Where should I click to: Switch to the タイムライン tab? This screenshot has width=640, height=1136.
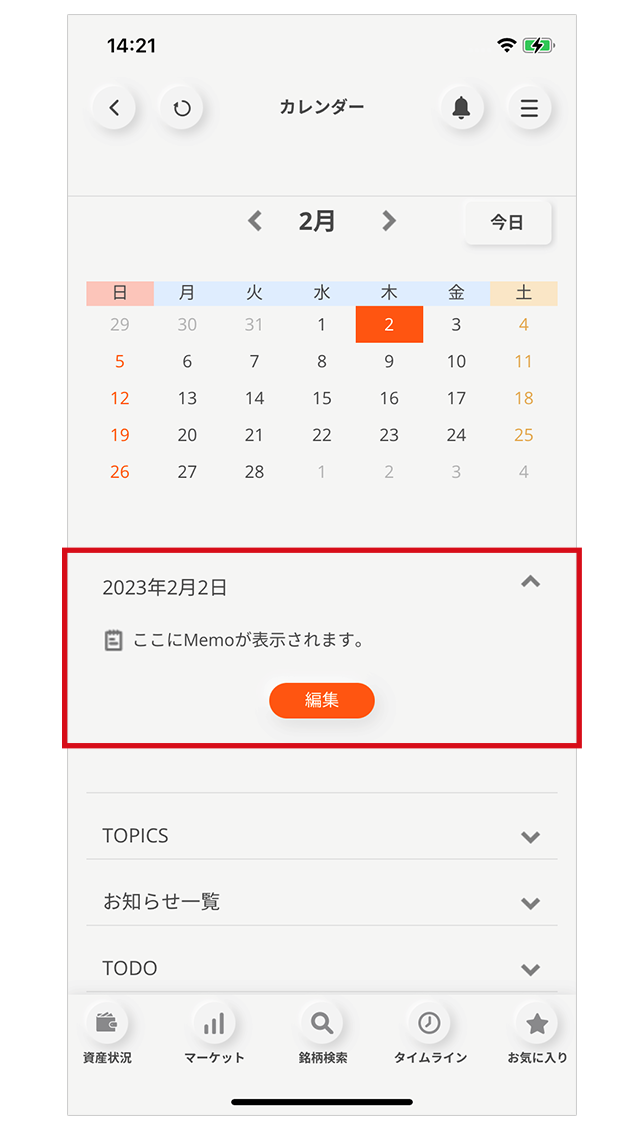point(430,1034)
